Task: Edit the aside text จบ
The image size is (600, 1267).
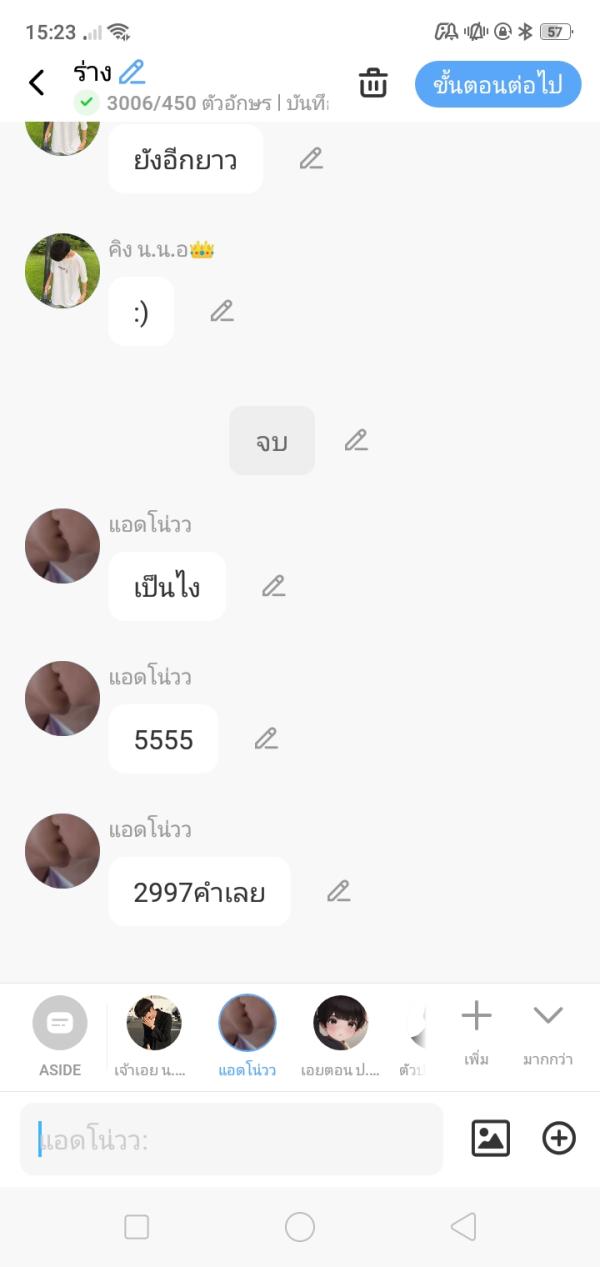Action: click(x=356, y=440)
